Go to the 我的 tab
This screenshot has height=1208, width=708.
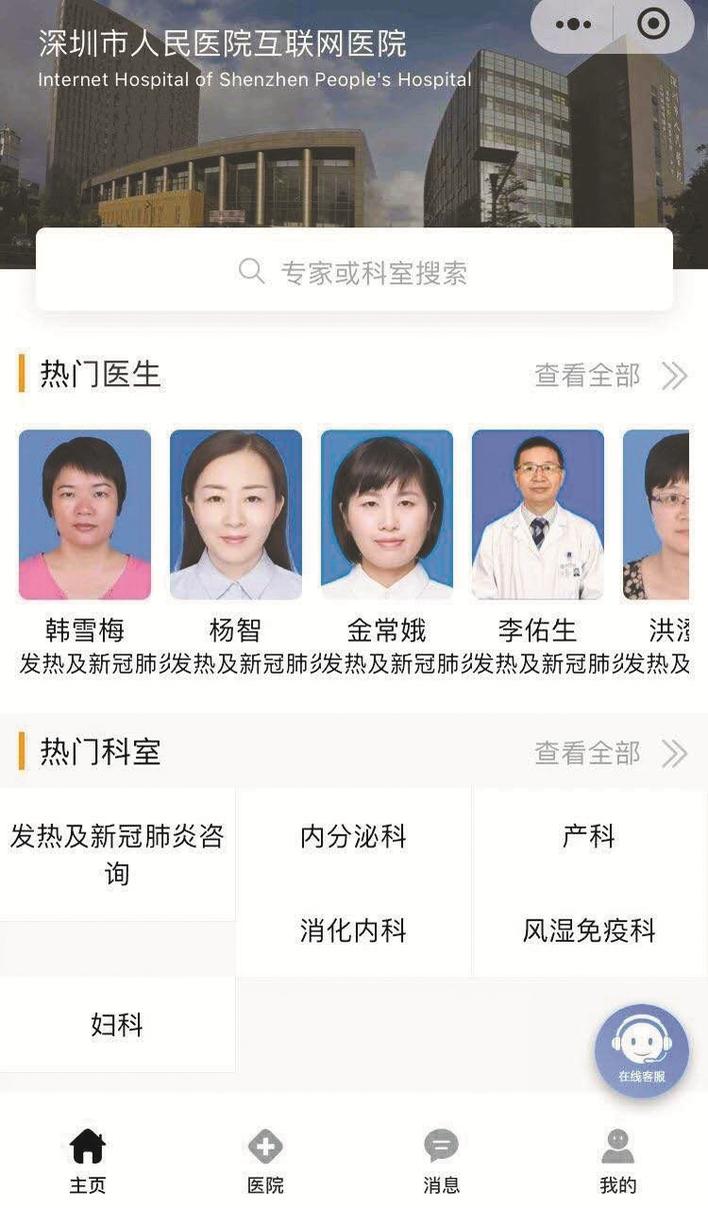[x=618, y=1160]
